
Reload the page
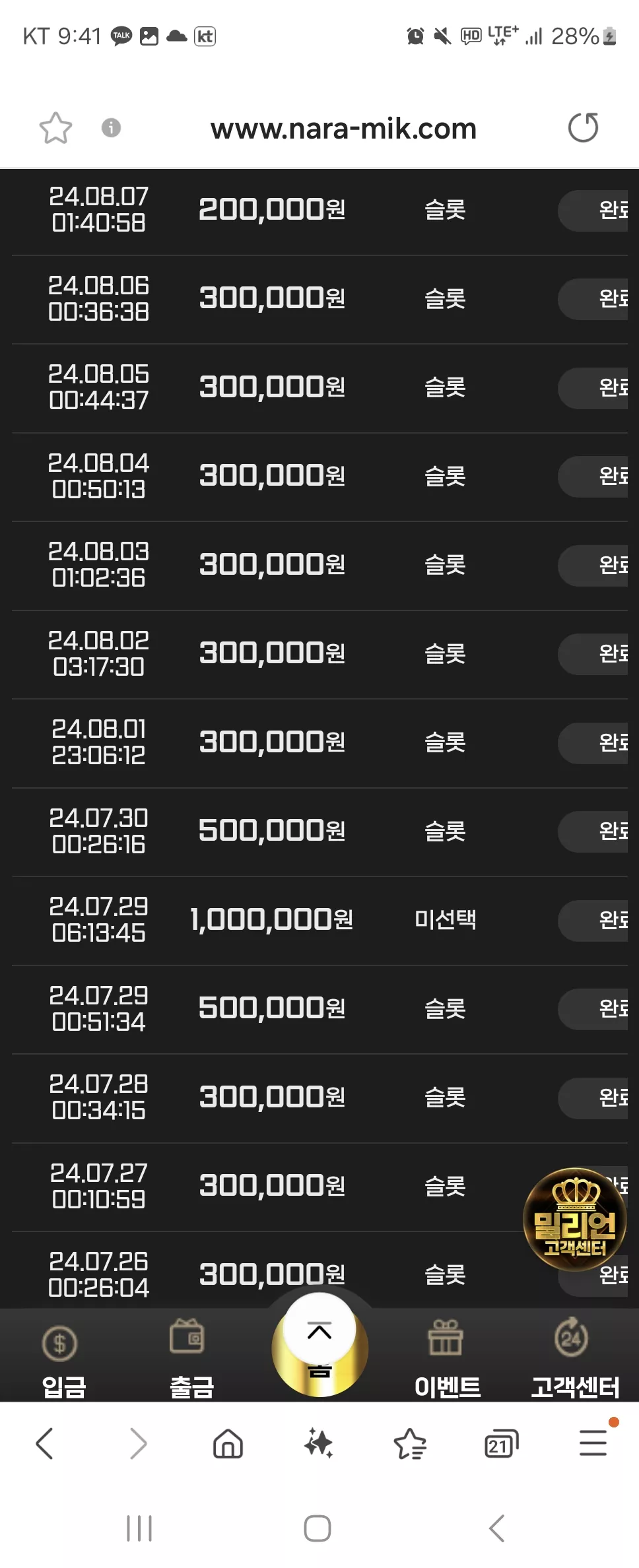coord(584,127)
